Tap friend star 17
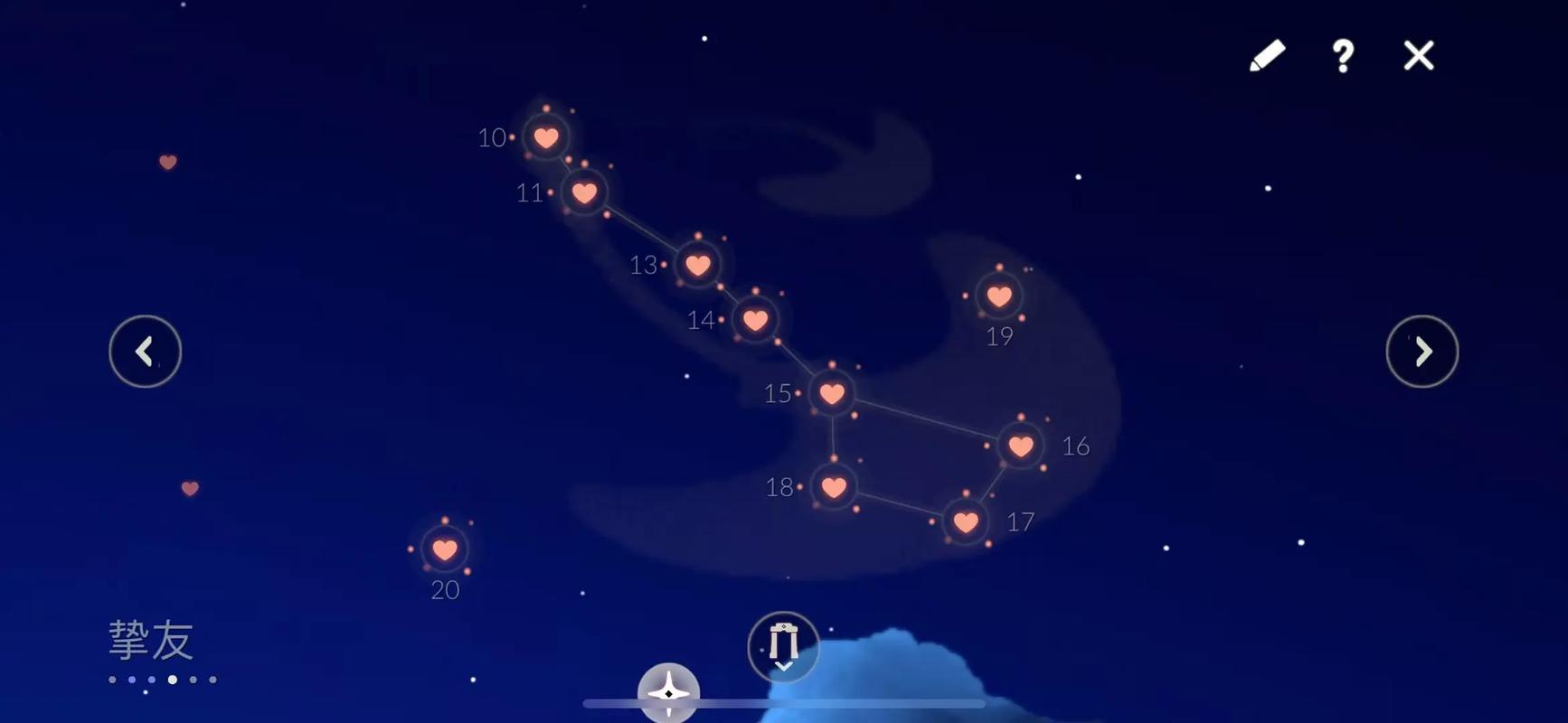Viewport: 1568px width, 723px height. pos(966,521)
